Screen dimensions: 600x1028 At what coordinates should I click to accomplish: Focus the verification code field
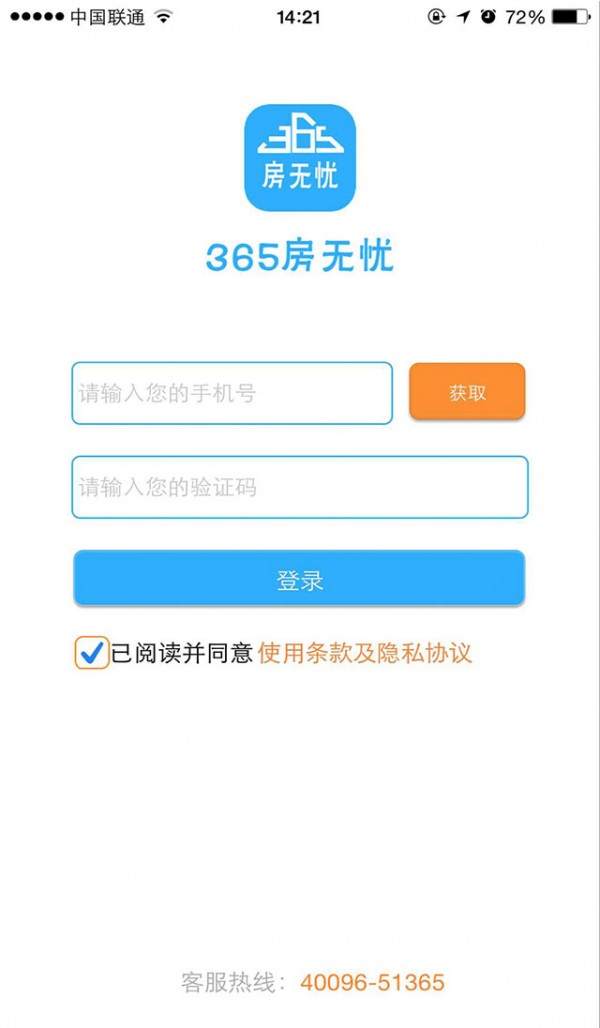(299, 487)
